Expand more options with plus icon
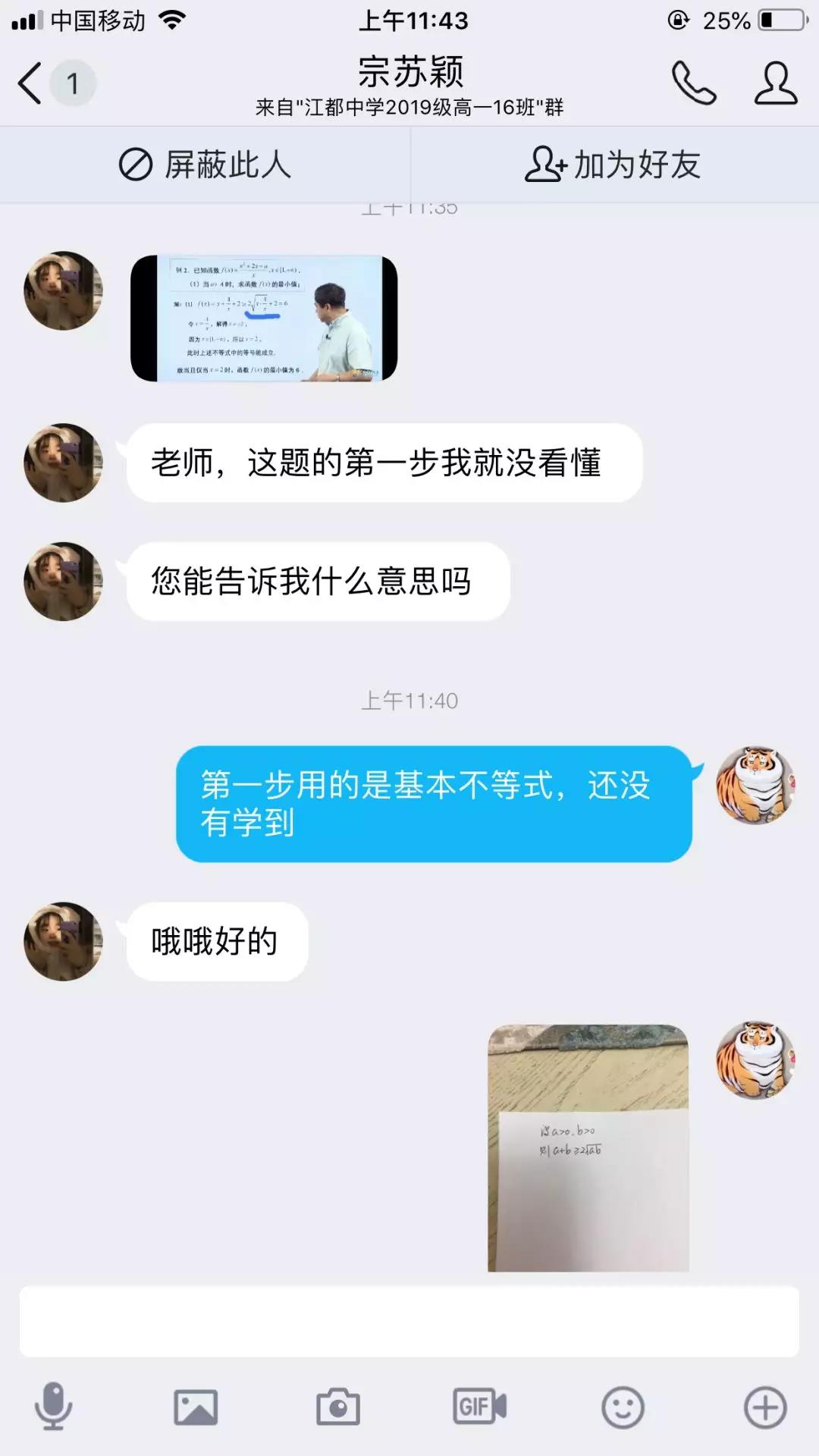The height and width of the screenshot is (1456, 819). pos(764,1407)
